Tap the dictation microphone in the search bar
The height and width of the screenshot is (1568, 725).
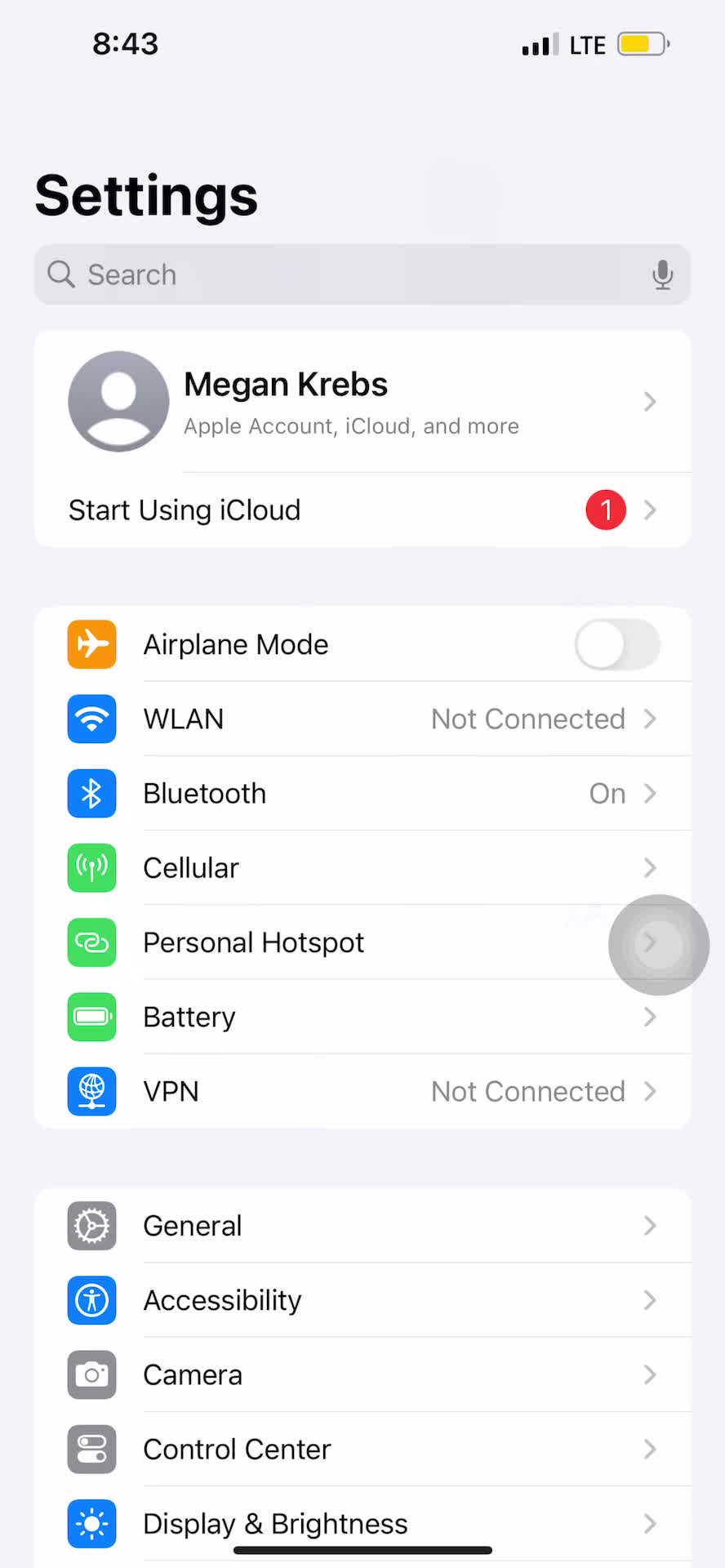pyautogui.click(x=662, y=274)
